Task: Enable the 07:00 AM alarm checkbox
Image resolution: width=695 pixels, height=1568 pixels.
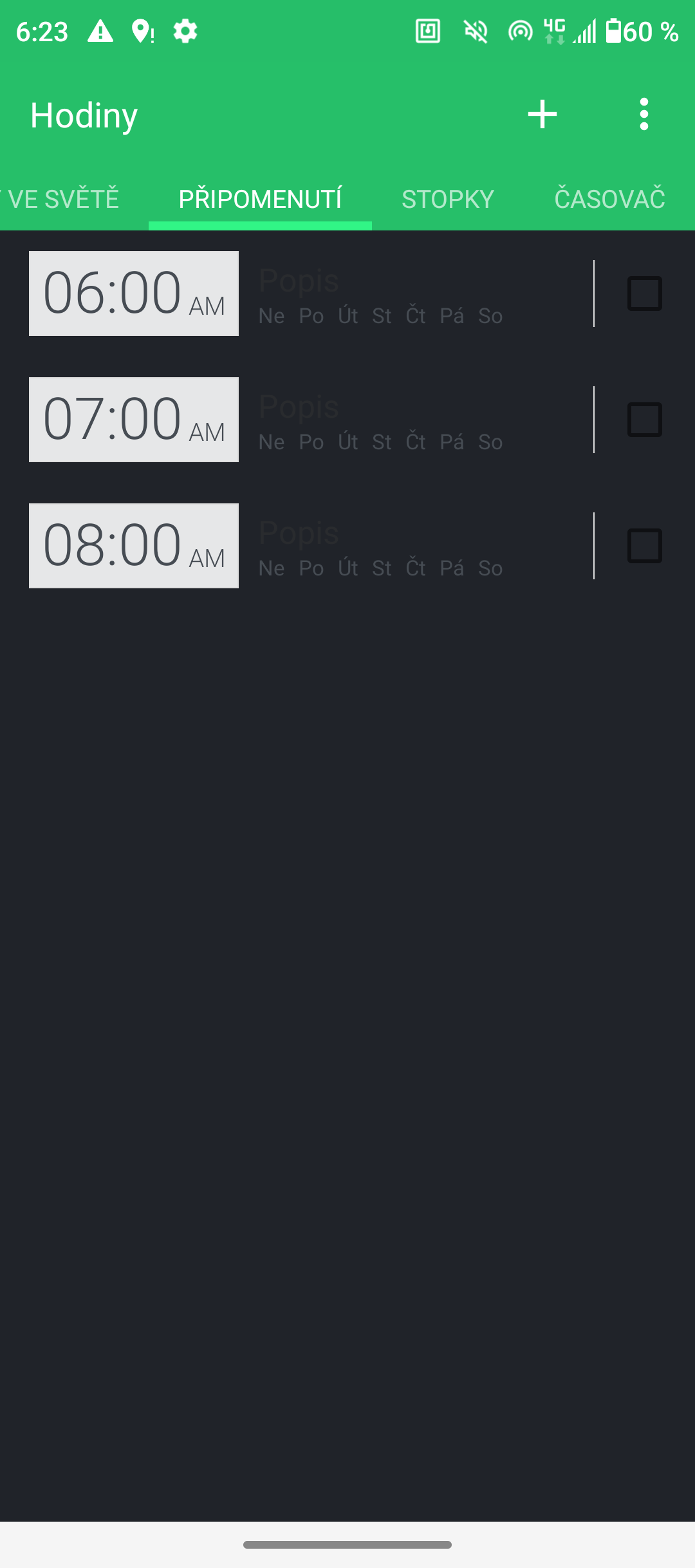Action: 644,420
